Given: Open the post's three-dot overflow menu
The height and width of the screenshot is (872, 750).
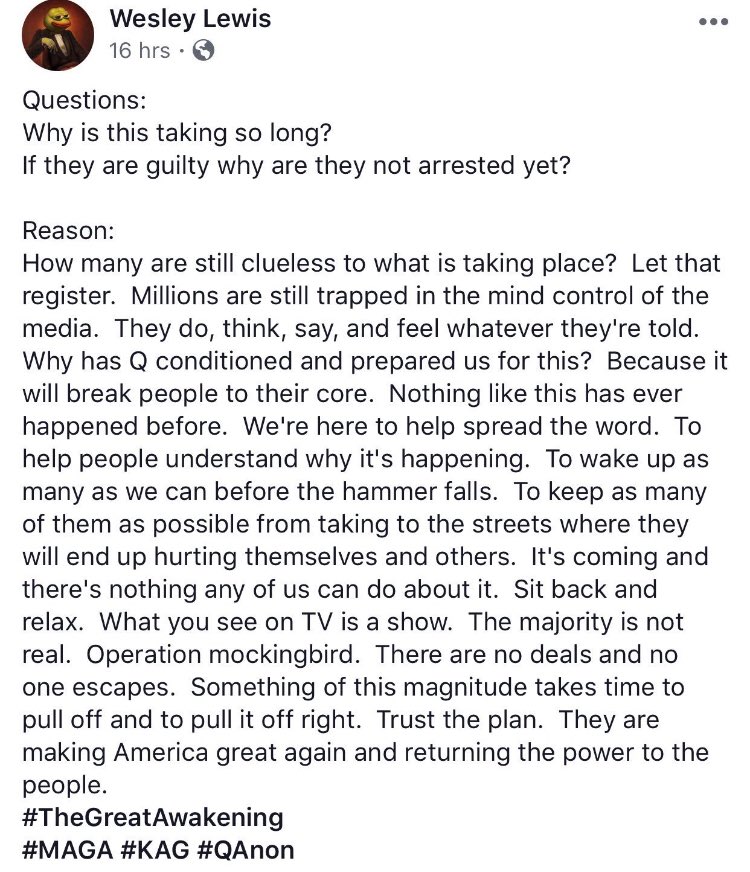Looking at the screenshot, I should point(714,21).
